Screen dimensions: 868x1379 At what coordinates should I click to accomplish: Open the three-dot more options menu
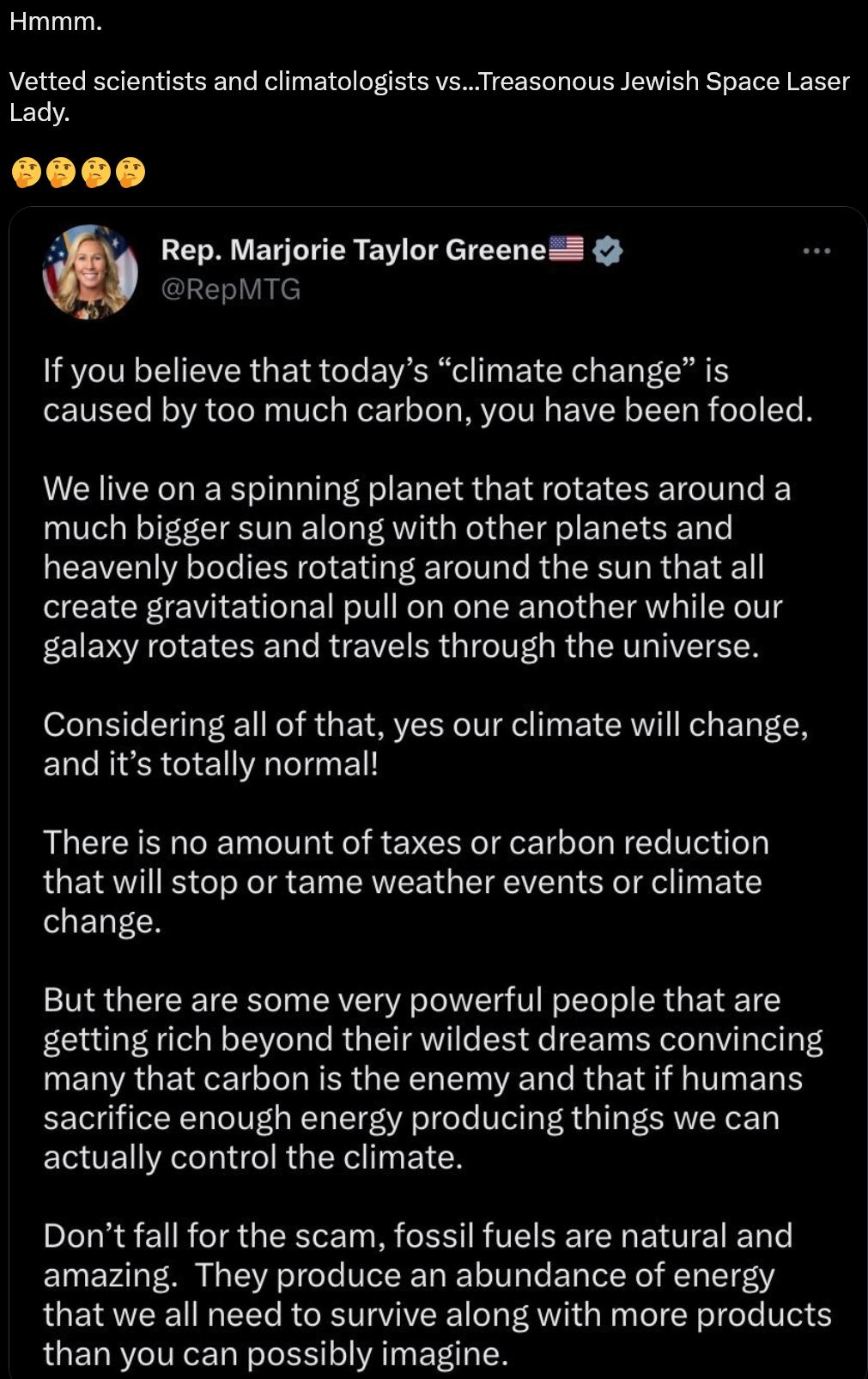tap(817, 250)
